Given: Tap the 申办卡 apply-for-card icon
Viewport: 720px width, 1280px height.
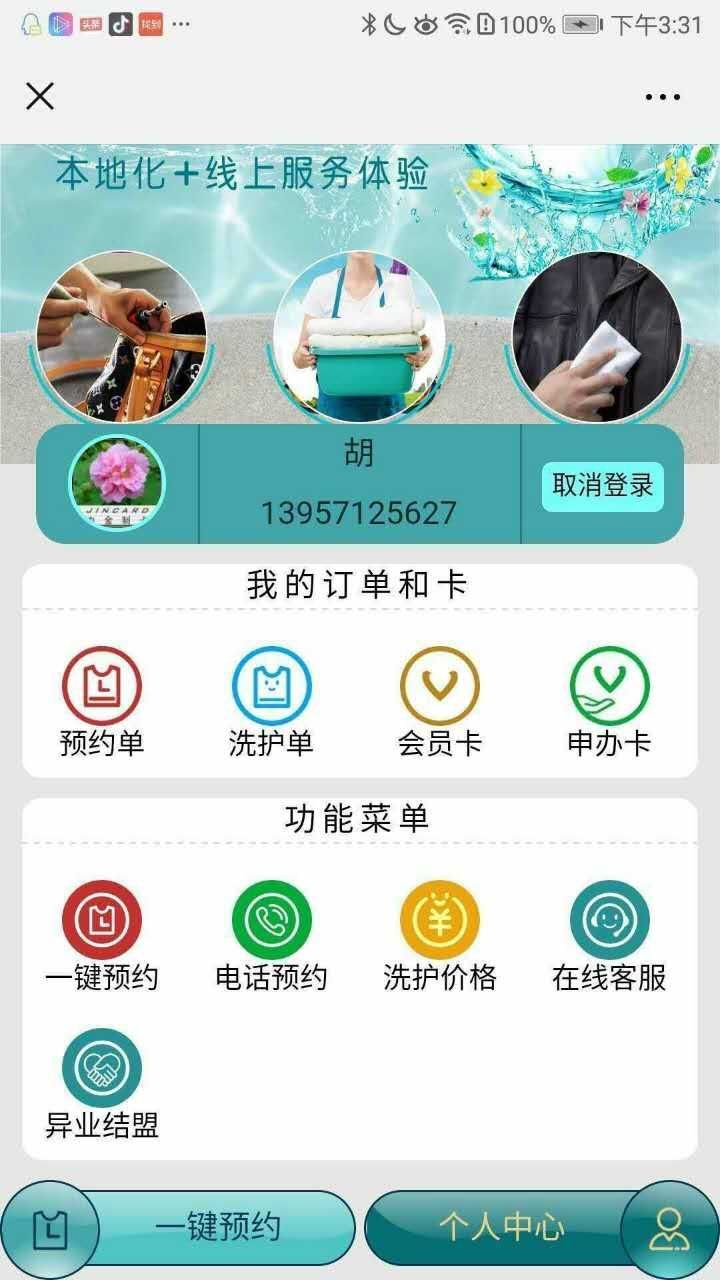Looking at the screenshot, I should [609, 686].
